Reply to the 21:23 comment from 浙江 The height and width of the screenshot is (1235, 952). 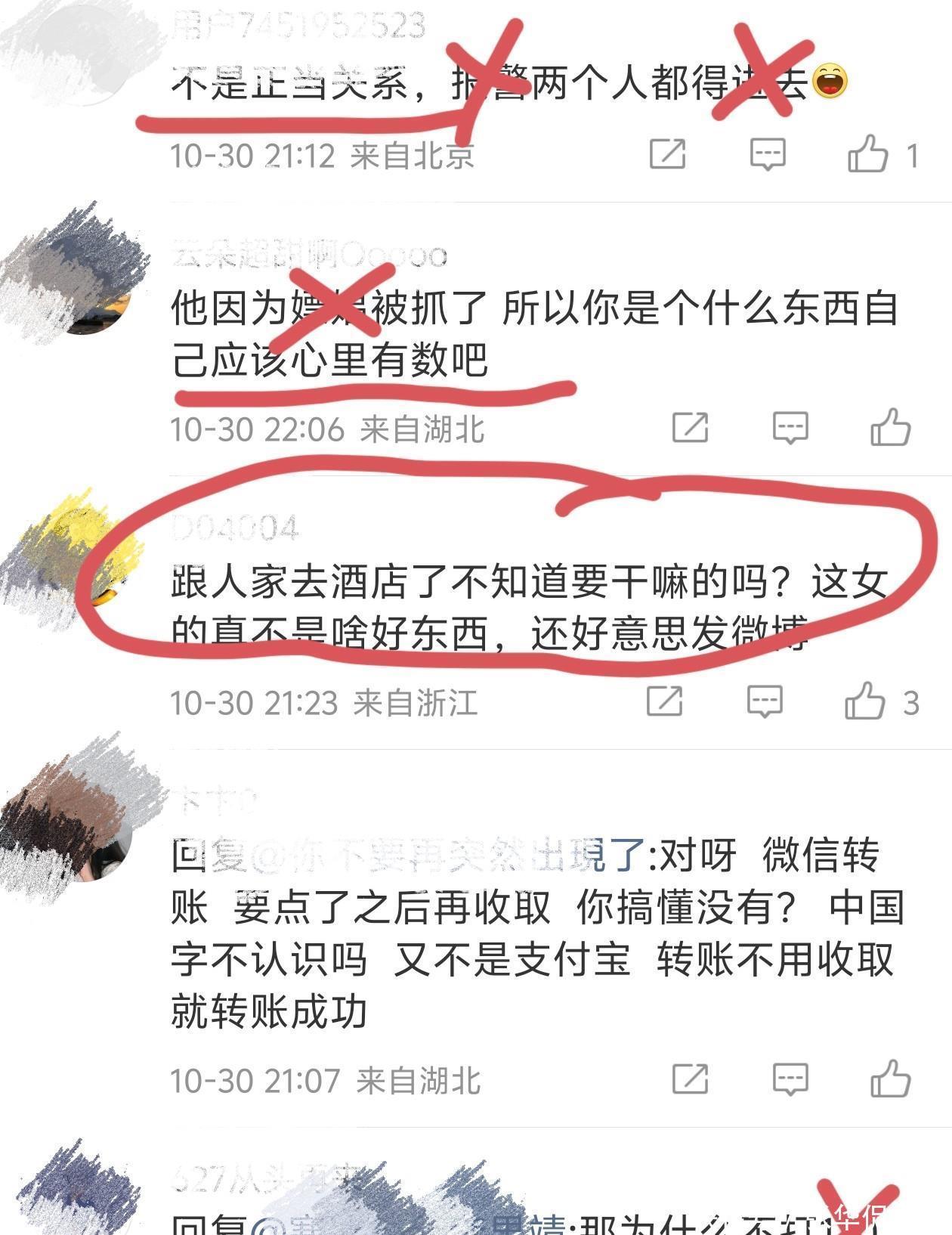pyautogui.click(x=765, y=701)
